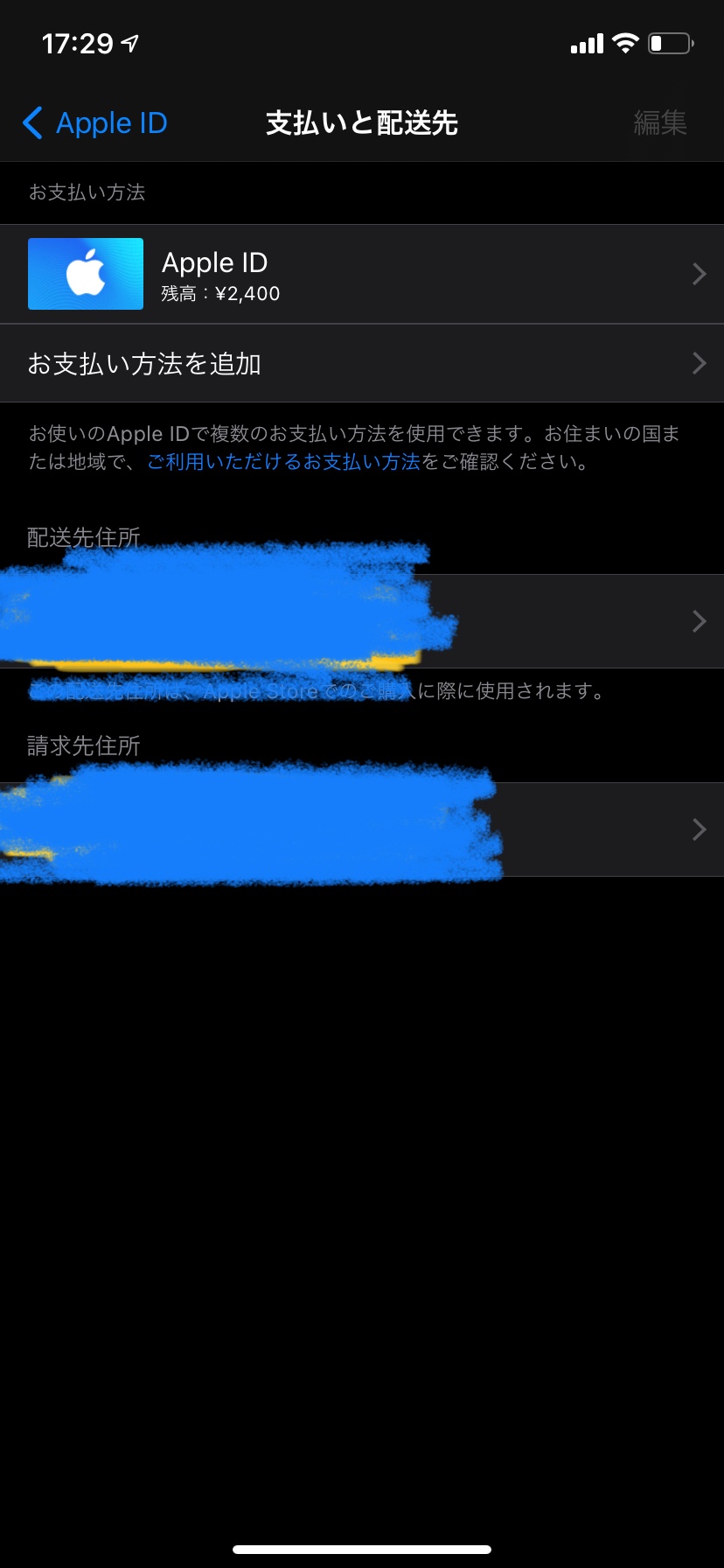Tap 編集 to edit payment methods
The height and width of the screenshot is (1568, 724).
[659, 123]
